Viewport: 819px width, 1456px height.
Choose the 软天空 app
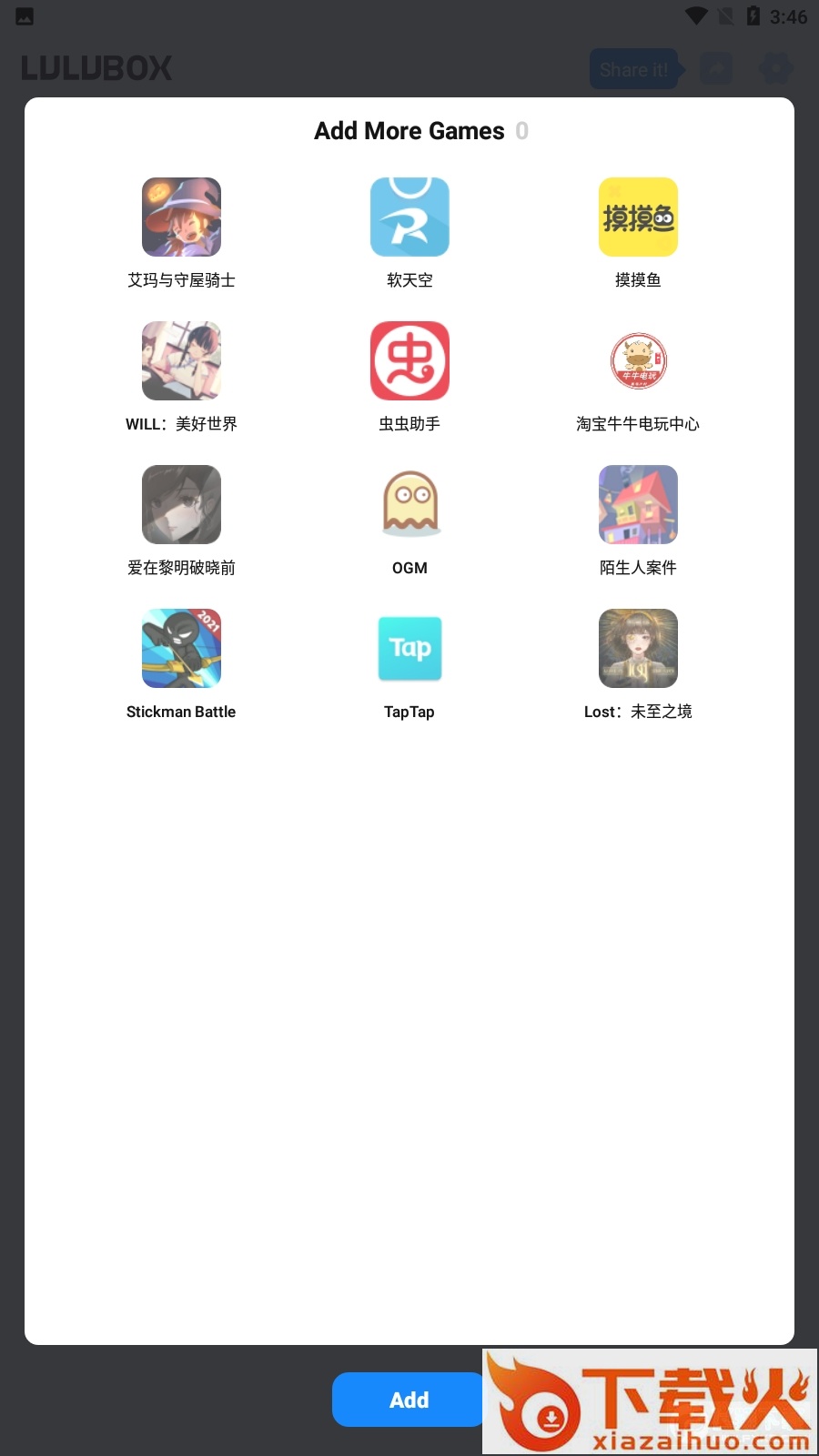coord(409,217)
